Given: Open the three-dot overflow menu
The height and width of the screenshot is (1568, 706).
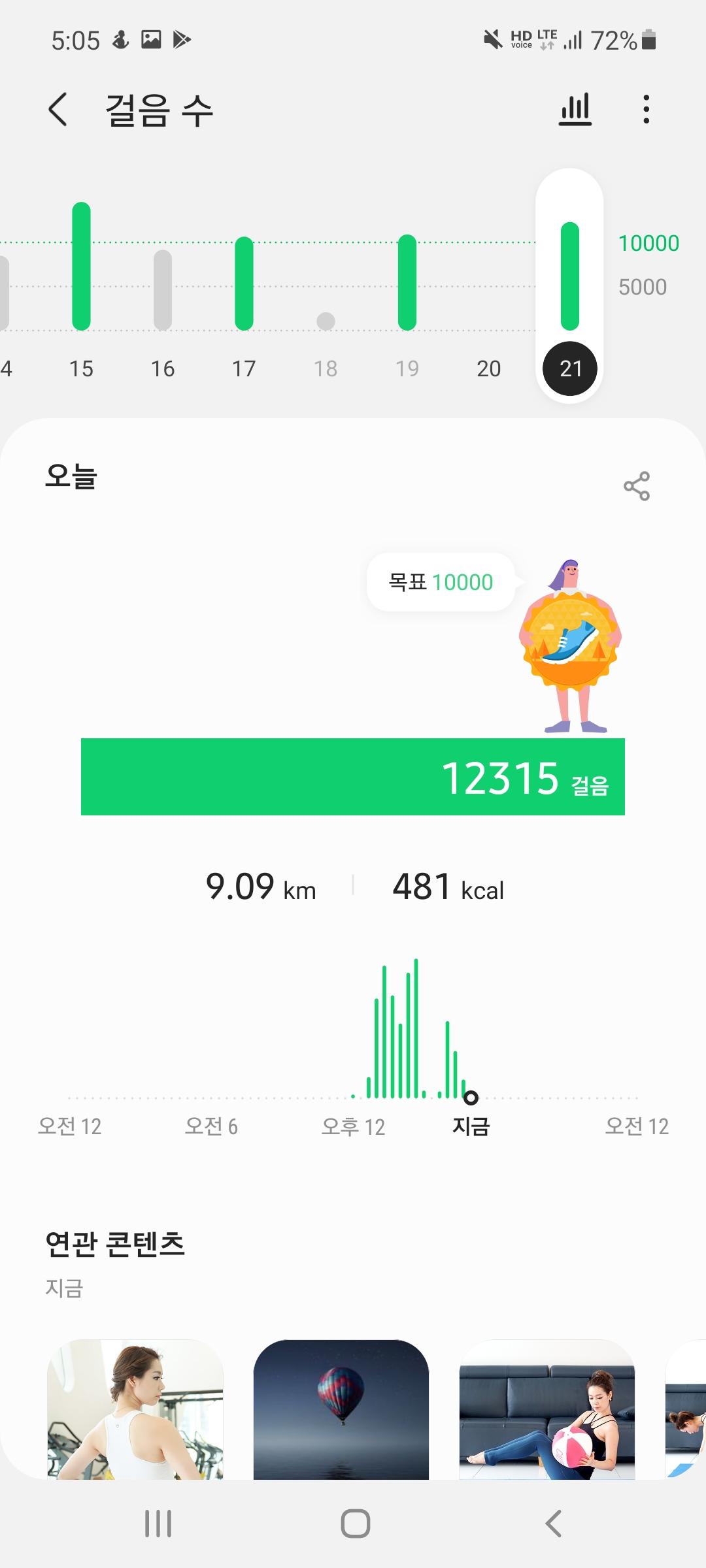Looking at the screenshot, I should [x=646, y=109].
